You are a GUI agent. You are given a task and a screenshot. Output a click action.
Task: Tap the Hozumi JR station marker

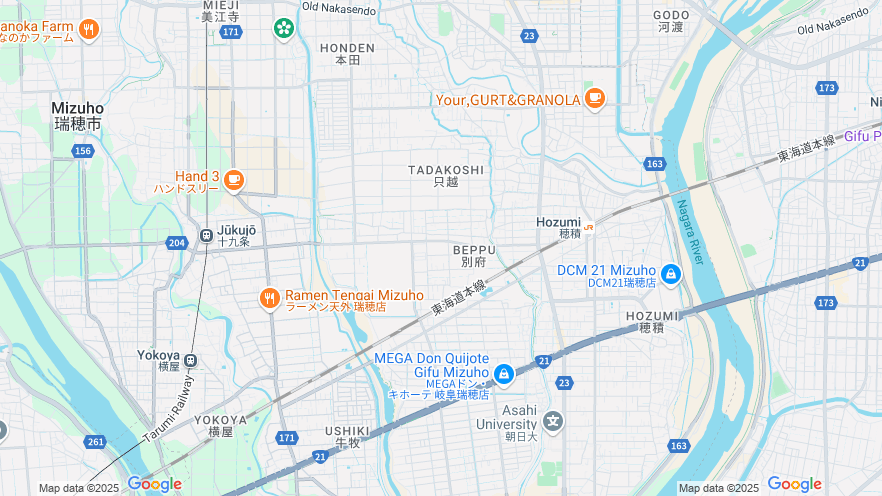(590, 227)
